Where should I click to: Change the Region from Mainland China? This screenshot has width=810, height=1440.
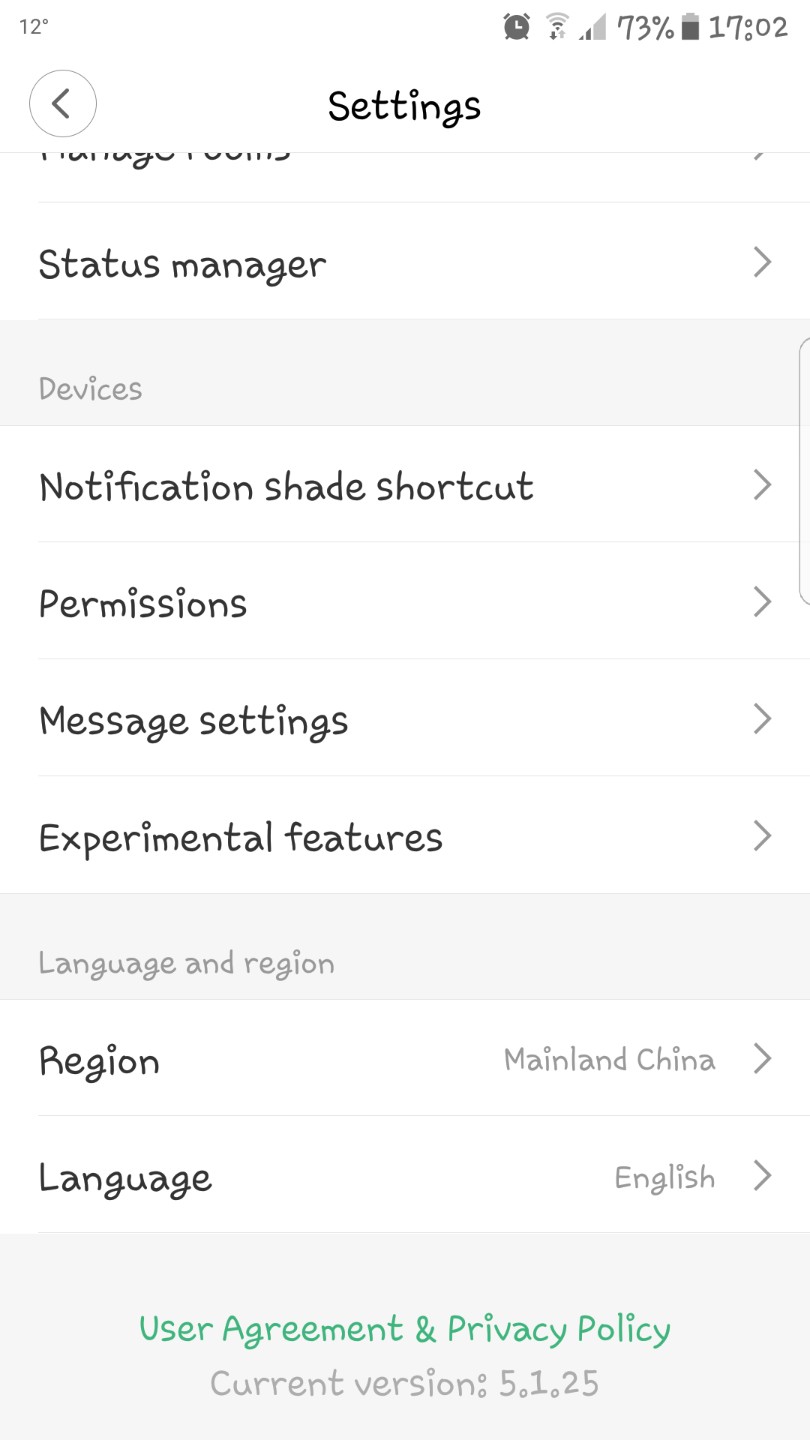[x=405, y=1058]
